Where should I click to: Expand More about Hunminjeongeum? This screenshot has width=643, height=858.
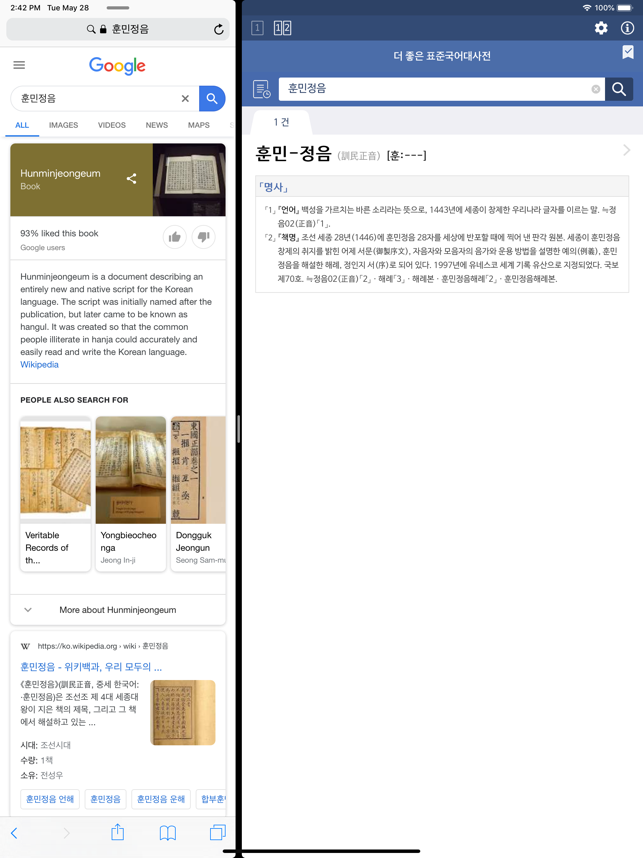pos(117,610)
